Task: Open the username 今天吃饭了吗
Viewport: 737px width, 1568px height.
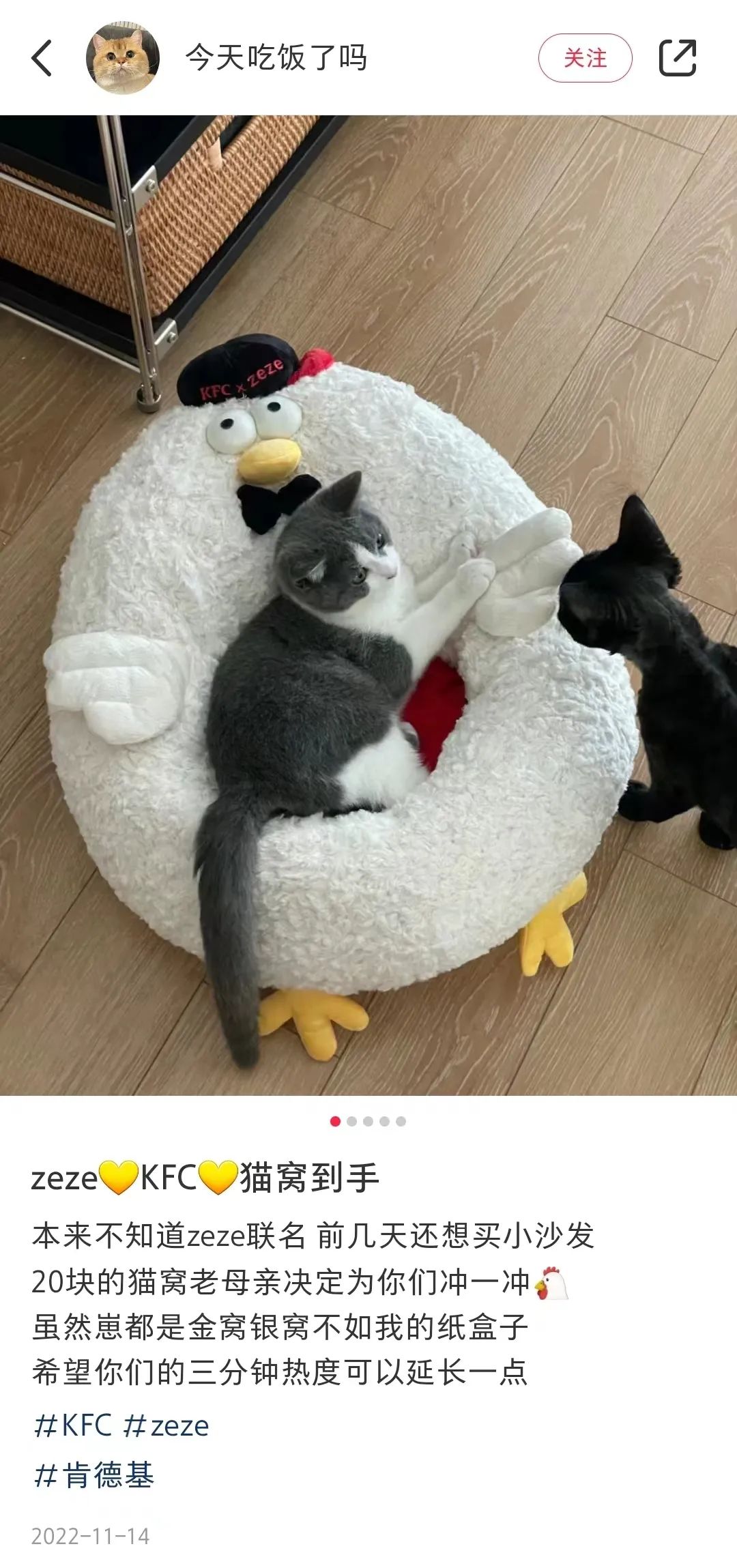Action: pos(276,58)
